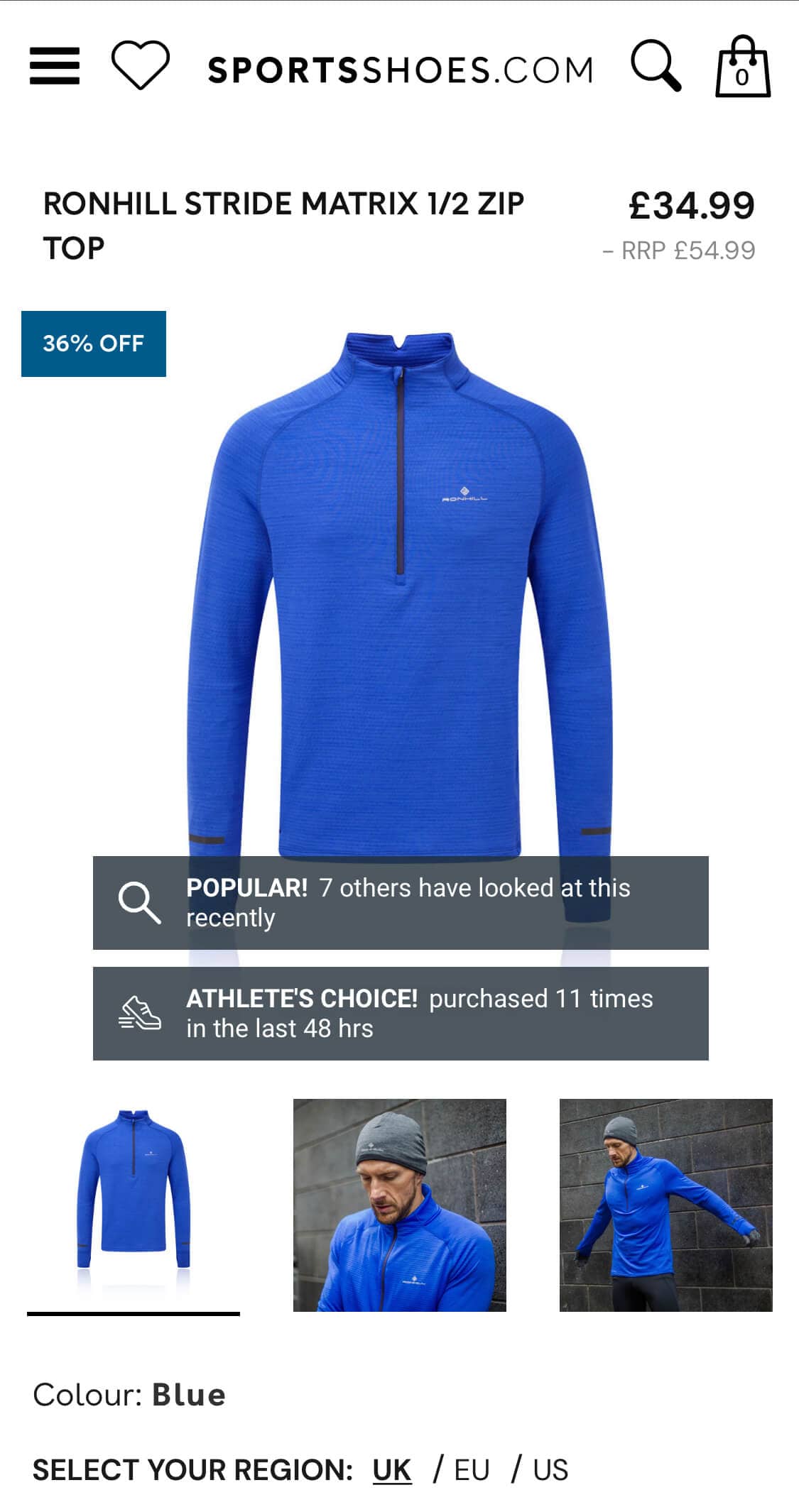Select the UK region

(391, 1469)
